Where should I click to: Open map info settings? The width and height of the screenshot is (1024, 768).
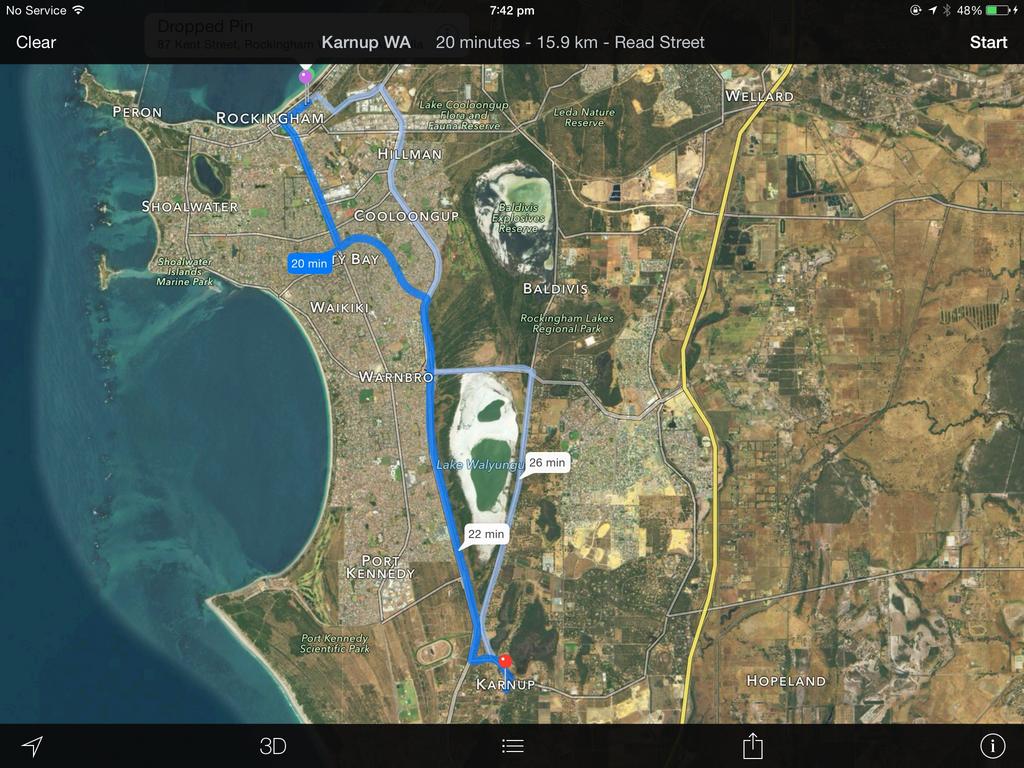(x=992, y=746)
